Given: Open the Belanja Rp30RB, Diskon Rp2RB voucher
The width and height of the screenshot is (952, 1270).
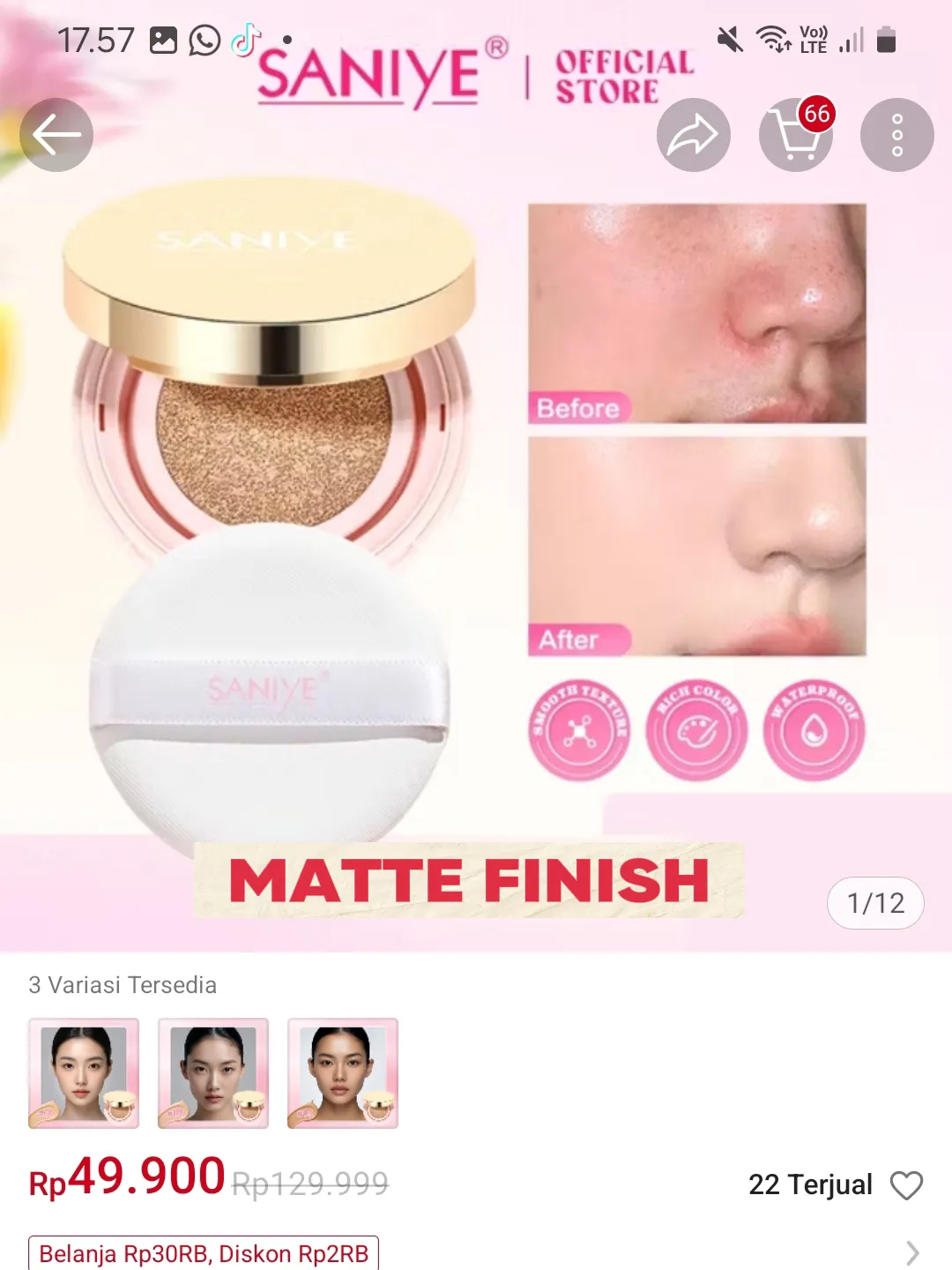Looking at the screenshot, I should click(204, 1253).
